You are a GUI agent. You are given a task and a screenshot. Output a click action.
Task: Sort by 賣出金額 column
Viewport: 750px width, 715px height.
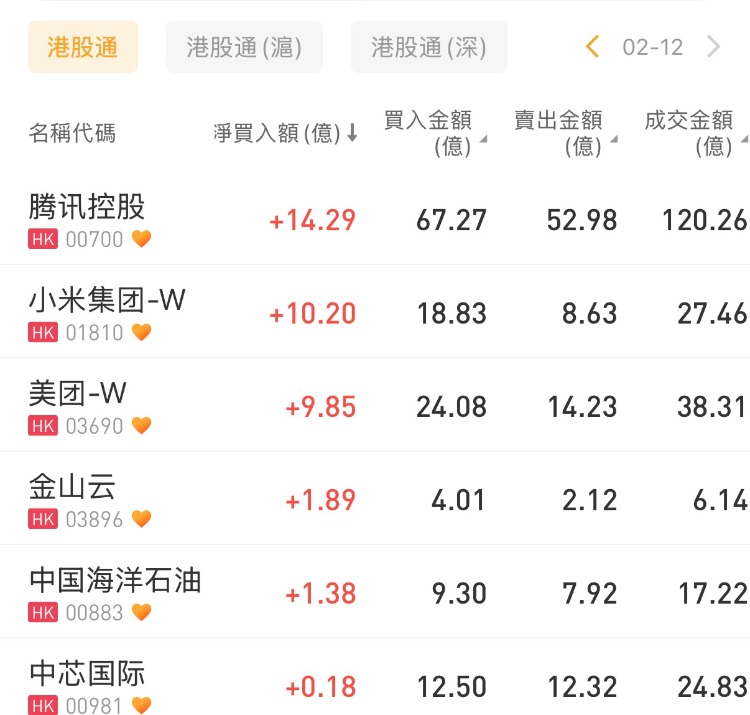(564, 133)
